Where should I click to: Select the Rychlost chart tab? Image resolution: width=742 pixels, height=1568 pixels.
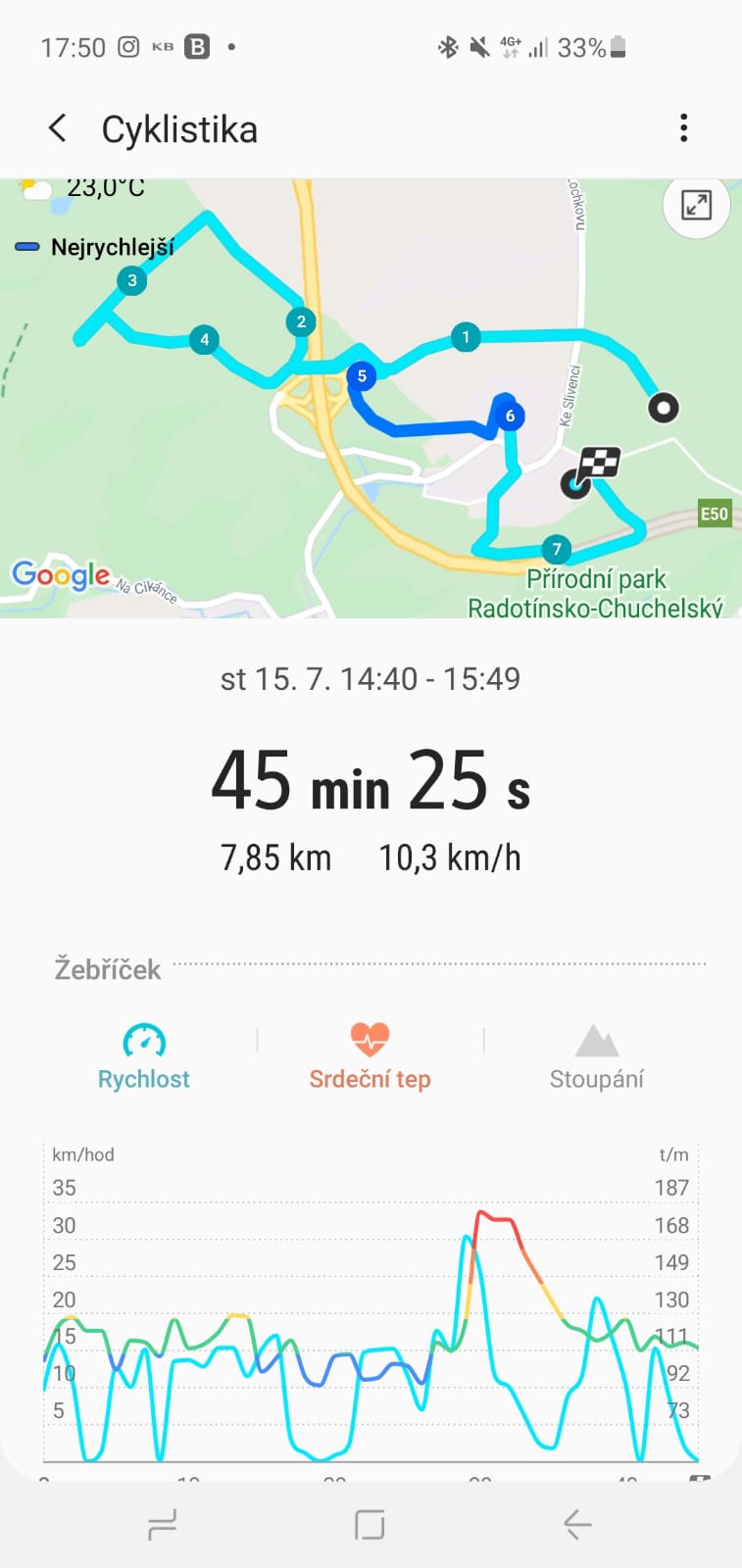144,1056
